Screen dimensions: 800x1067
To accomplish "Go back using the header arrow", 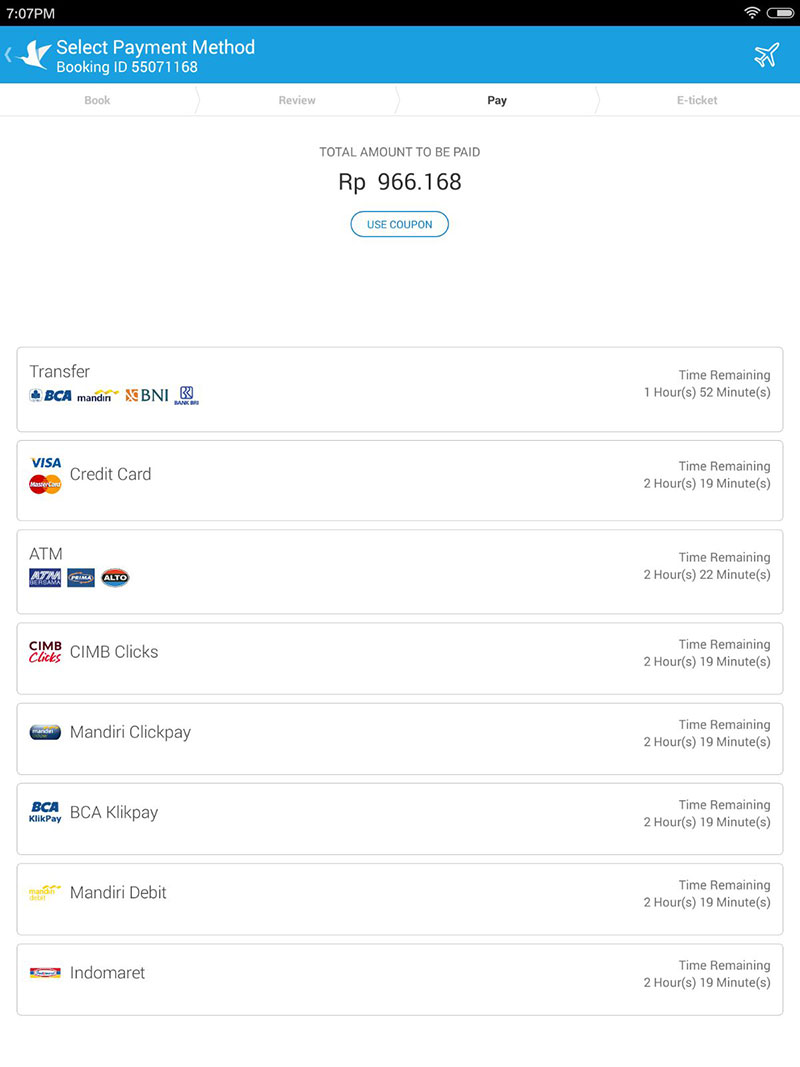I will coord(10,55).
